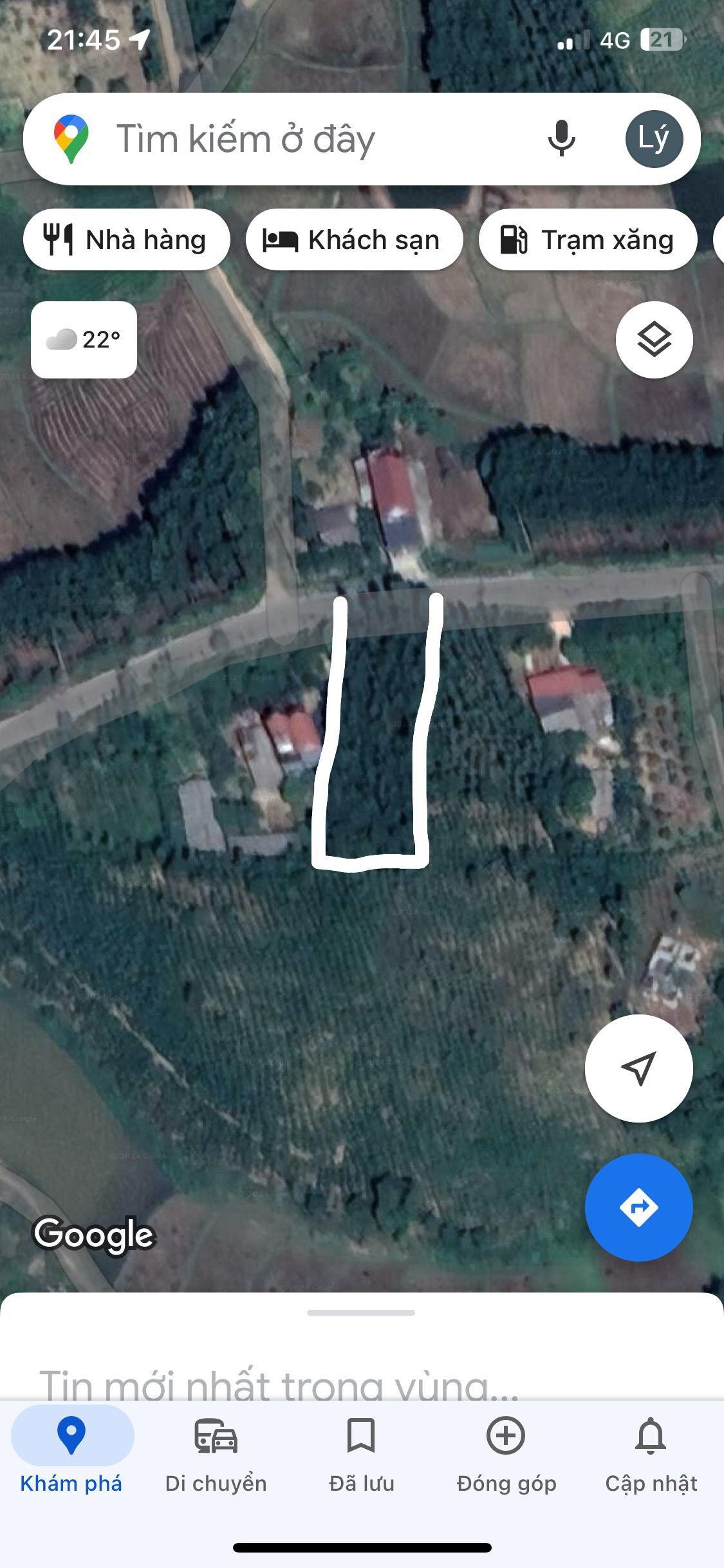Open the Lý account profile avatar
Viewport: 724px width, 1568px height.
coord(654,139)
